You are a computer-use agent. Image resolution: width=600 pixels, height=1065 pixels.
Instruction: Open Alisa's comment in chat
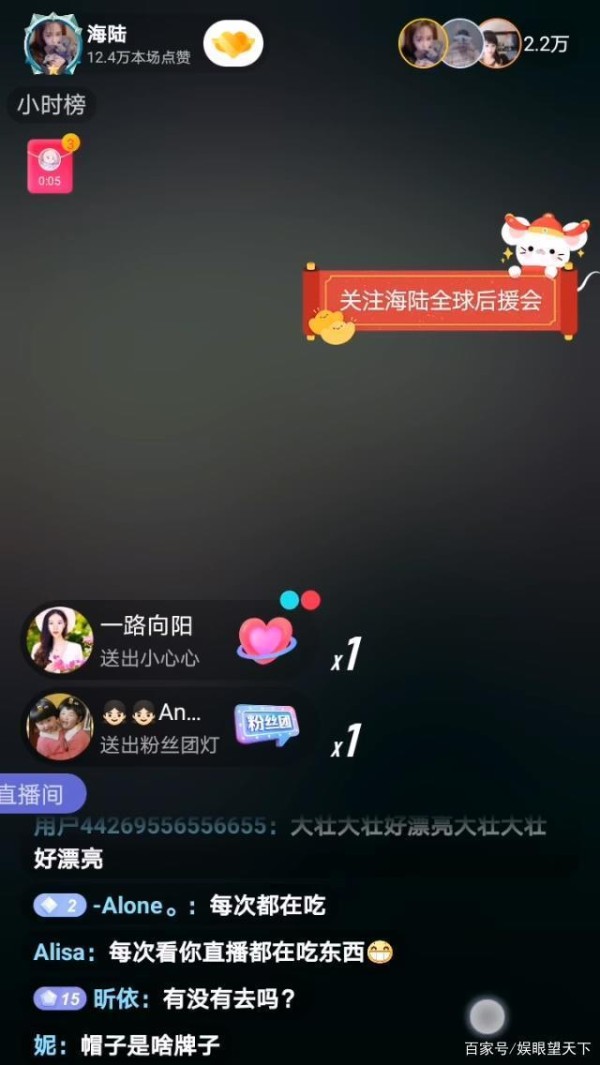(213, 952)
